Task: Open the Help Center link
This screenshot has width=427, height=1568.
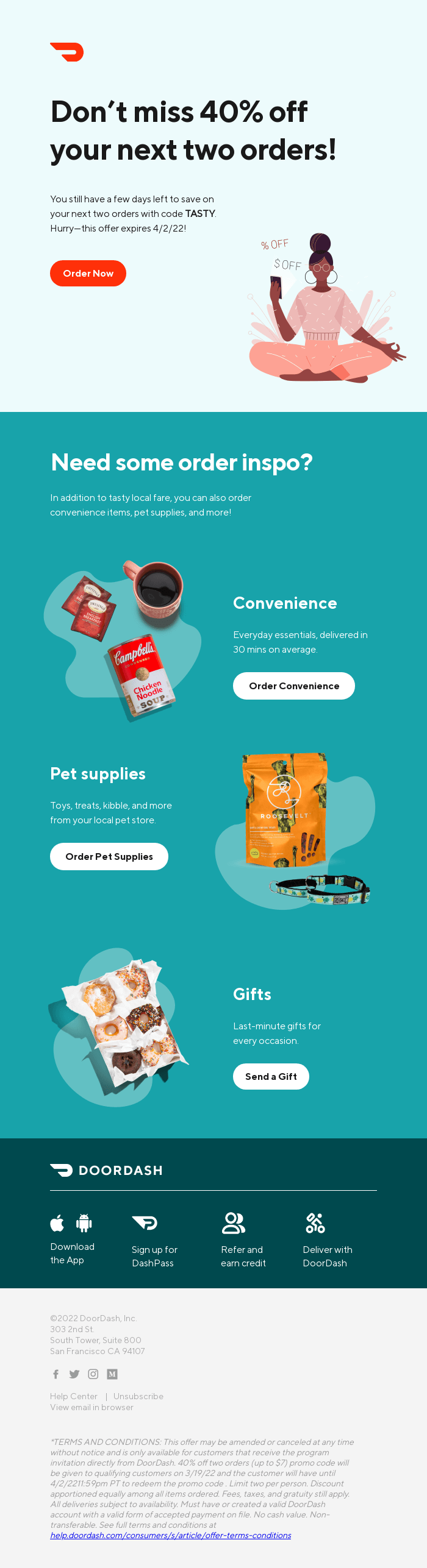Action: [x=74, y=1396]
